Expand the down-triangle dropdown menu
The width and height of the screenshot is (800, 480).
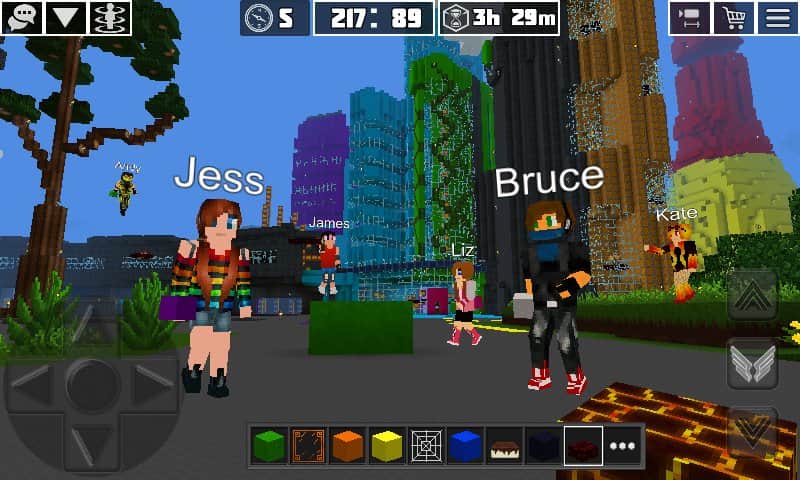click(64, 17)
